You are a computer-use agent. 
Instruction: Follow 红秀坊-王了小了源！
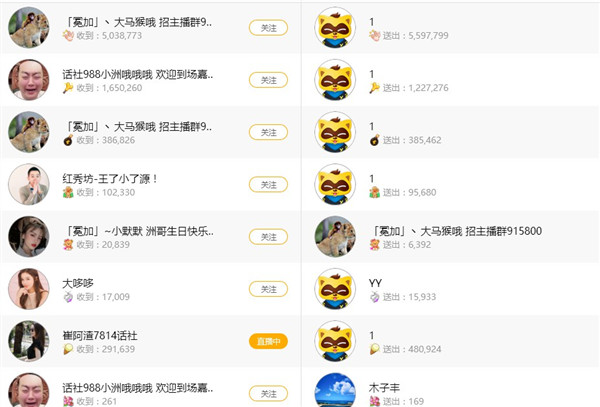[268, 184]
